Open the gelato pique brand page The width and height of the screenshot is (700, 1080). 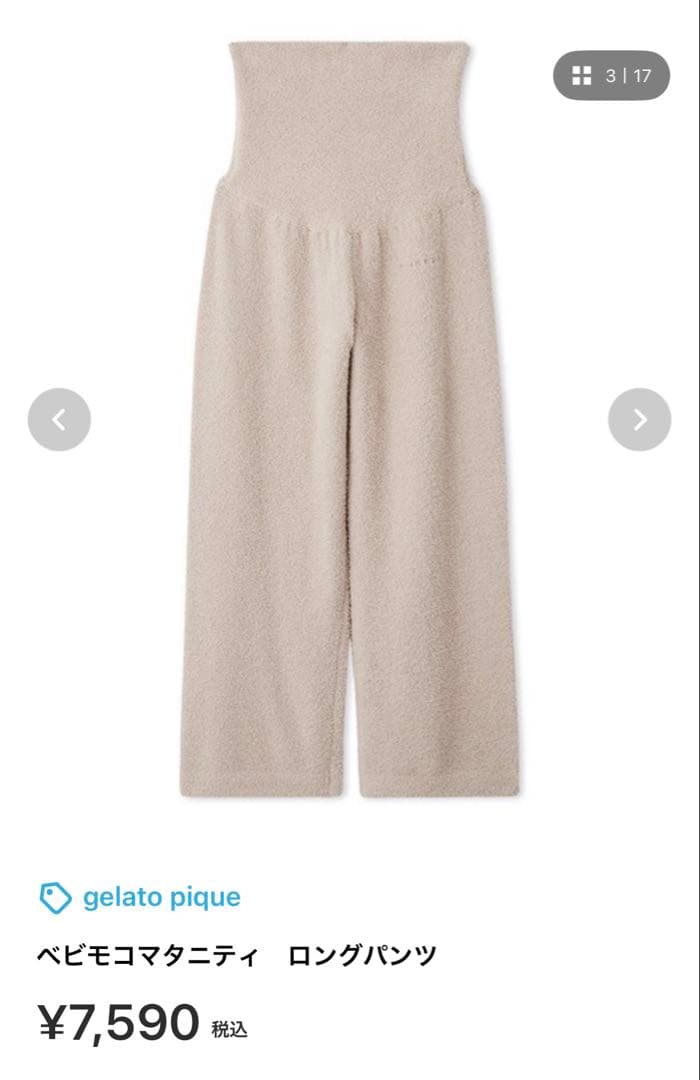[x=160, y=897]
